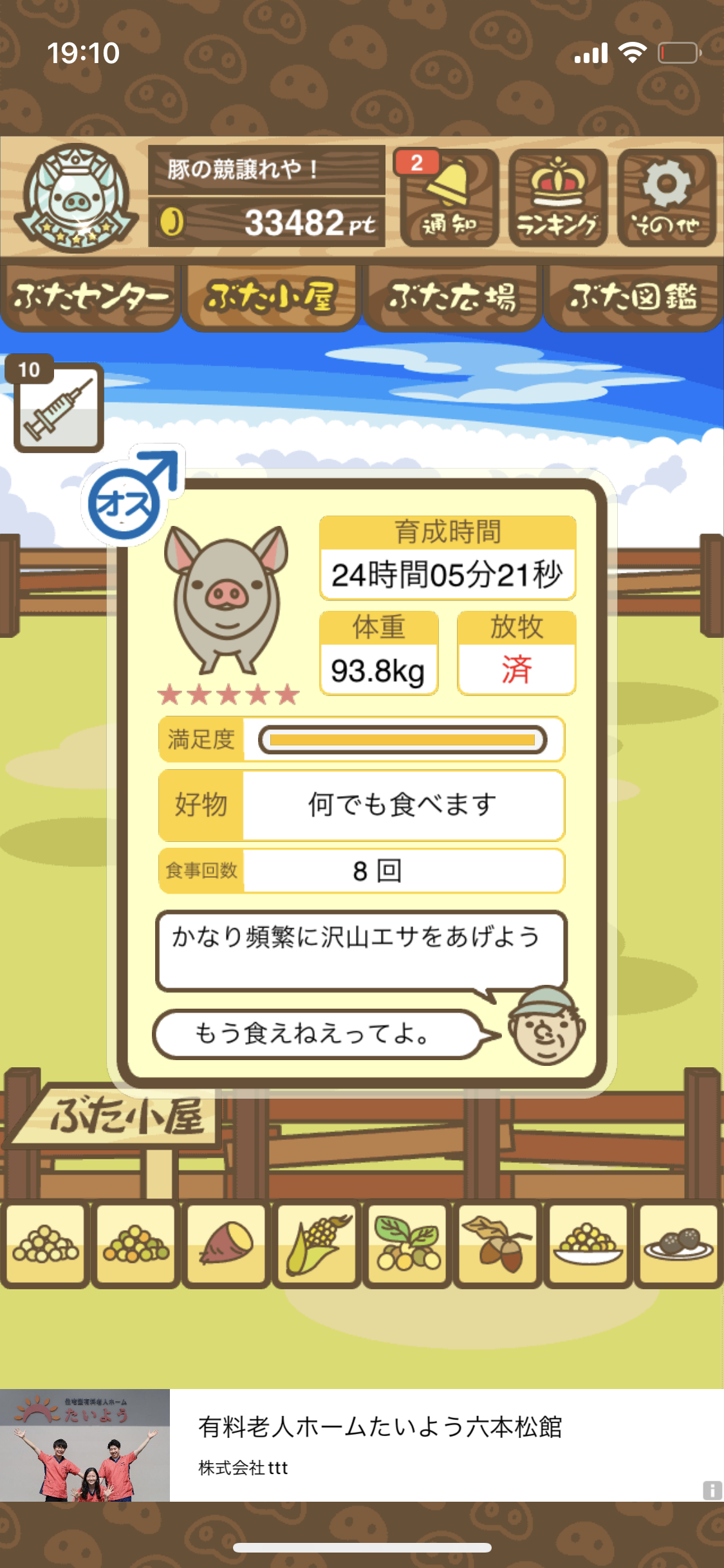The height and width of the screenshot is (1568, 724).
Task: Open the 通知 notifications bell
Action: click(x=449, y=198)
